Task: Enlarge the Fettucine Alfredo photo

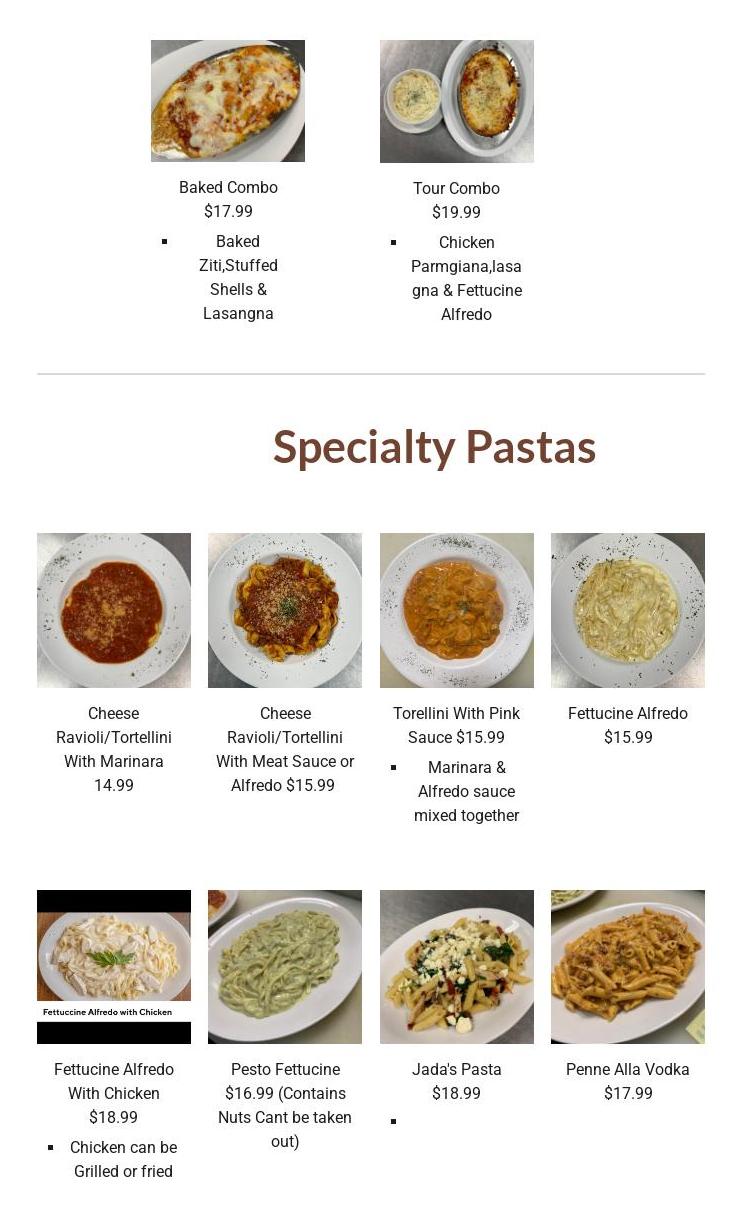Action: coord(628,610)
